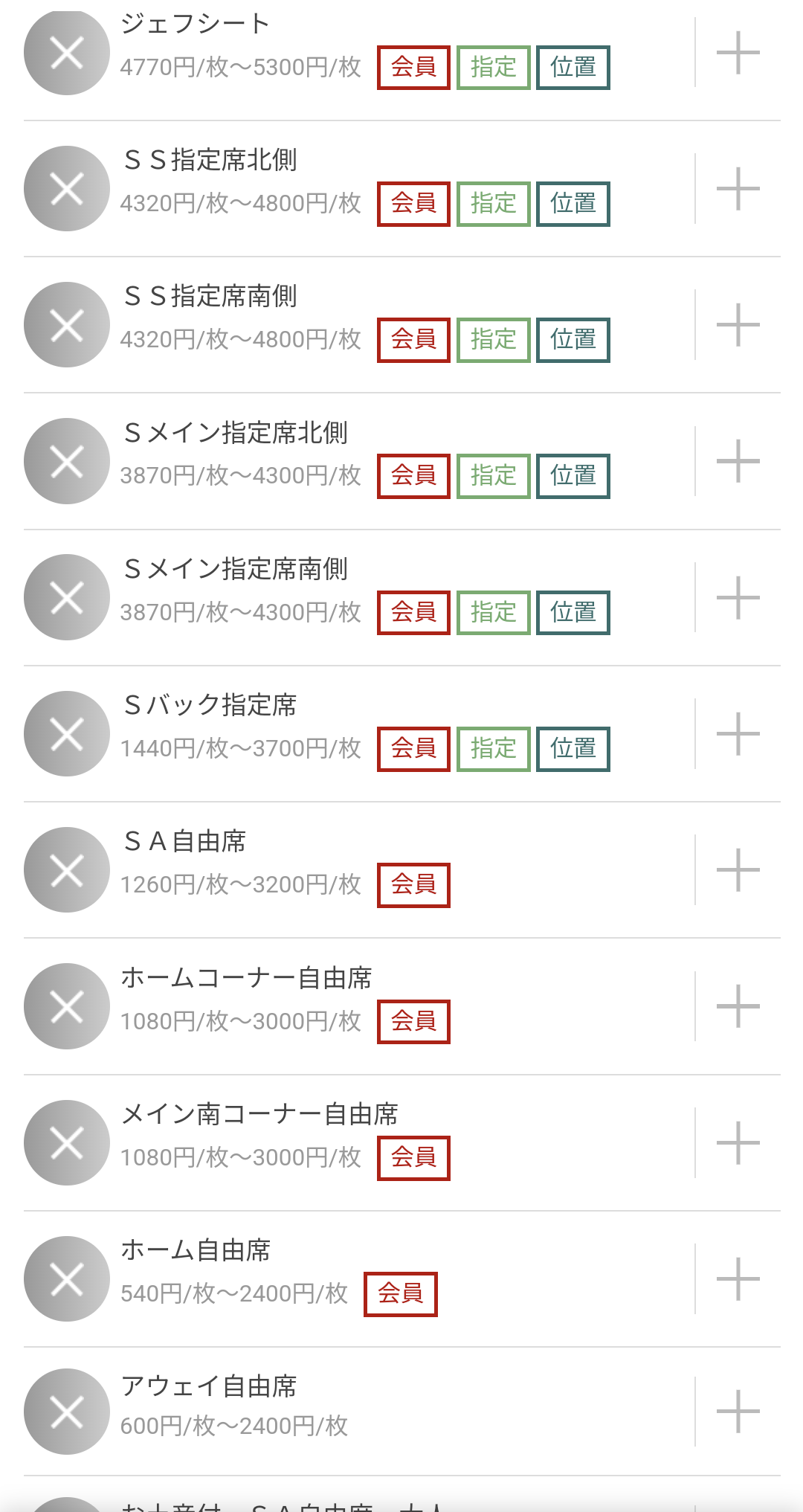The image size is (803, 1512).
Task: Expand the Ｓバック指定席 ticket row
Action: click(738, 734)
